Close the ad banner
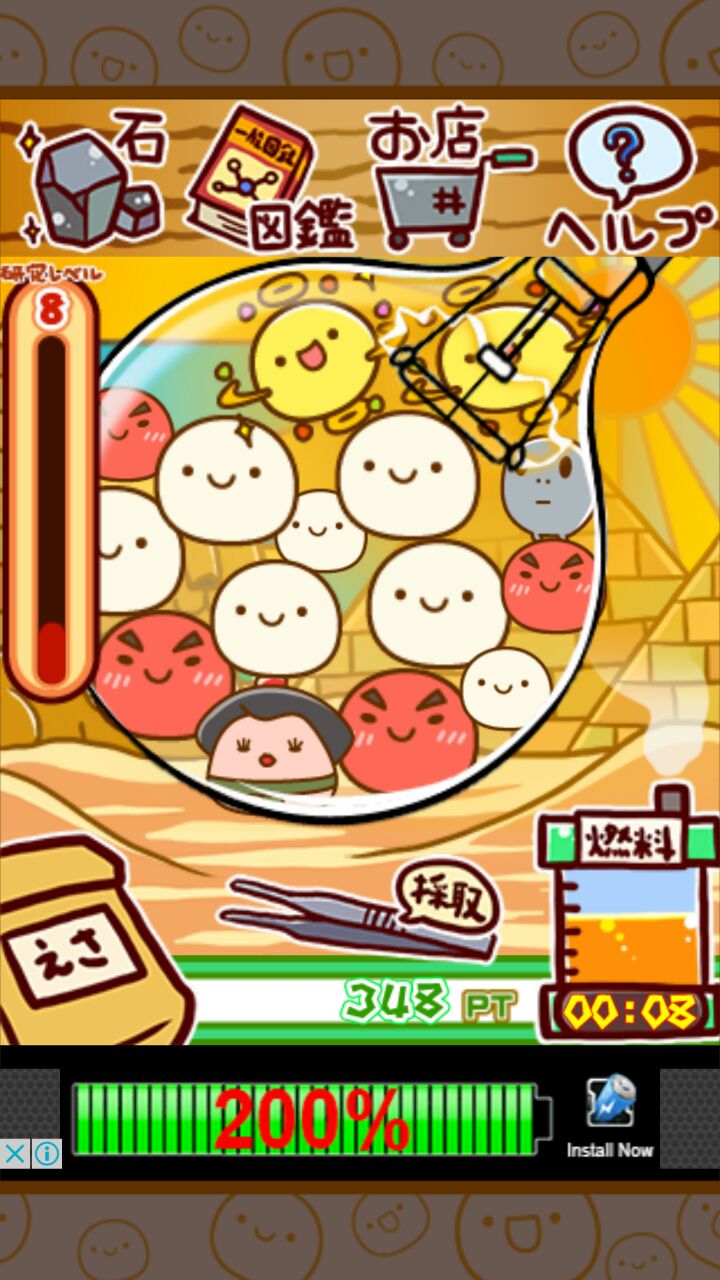Screen dimensions: 720x1280 point(15,1154)
